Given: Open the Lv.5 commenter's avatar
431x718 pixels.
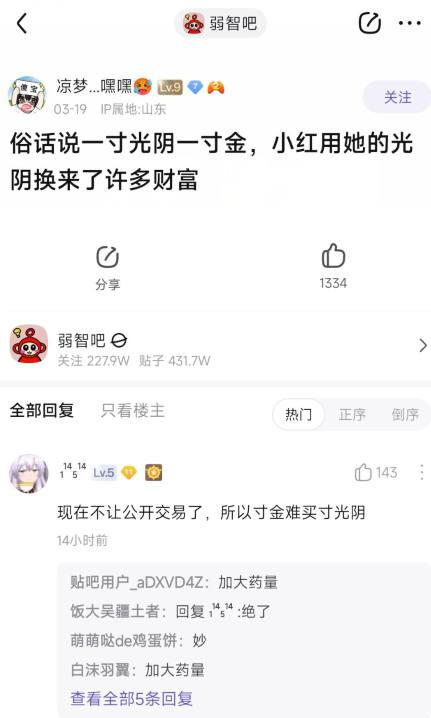Looking at the screenshot, I should 29,473.
